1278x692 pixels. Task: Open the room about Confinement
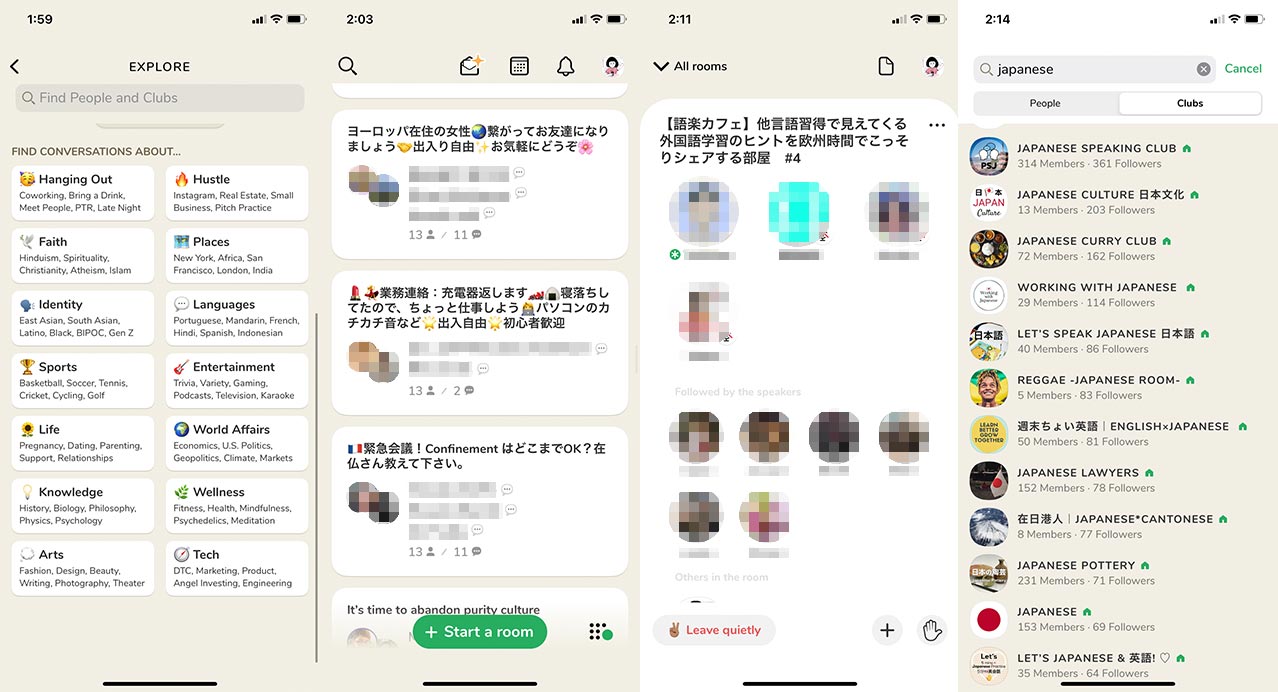click(x=479, y=456)
